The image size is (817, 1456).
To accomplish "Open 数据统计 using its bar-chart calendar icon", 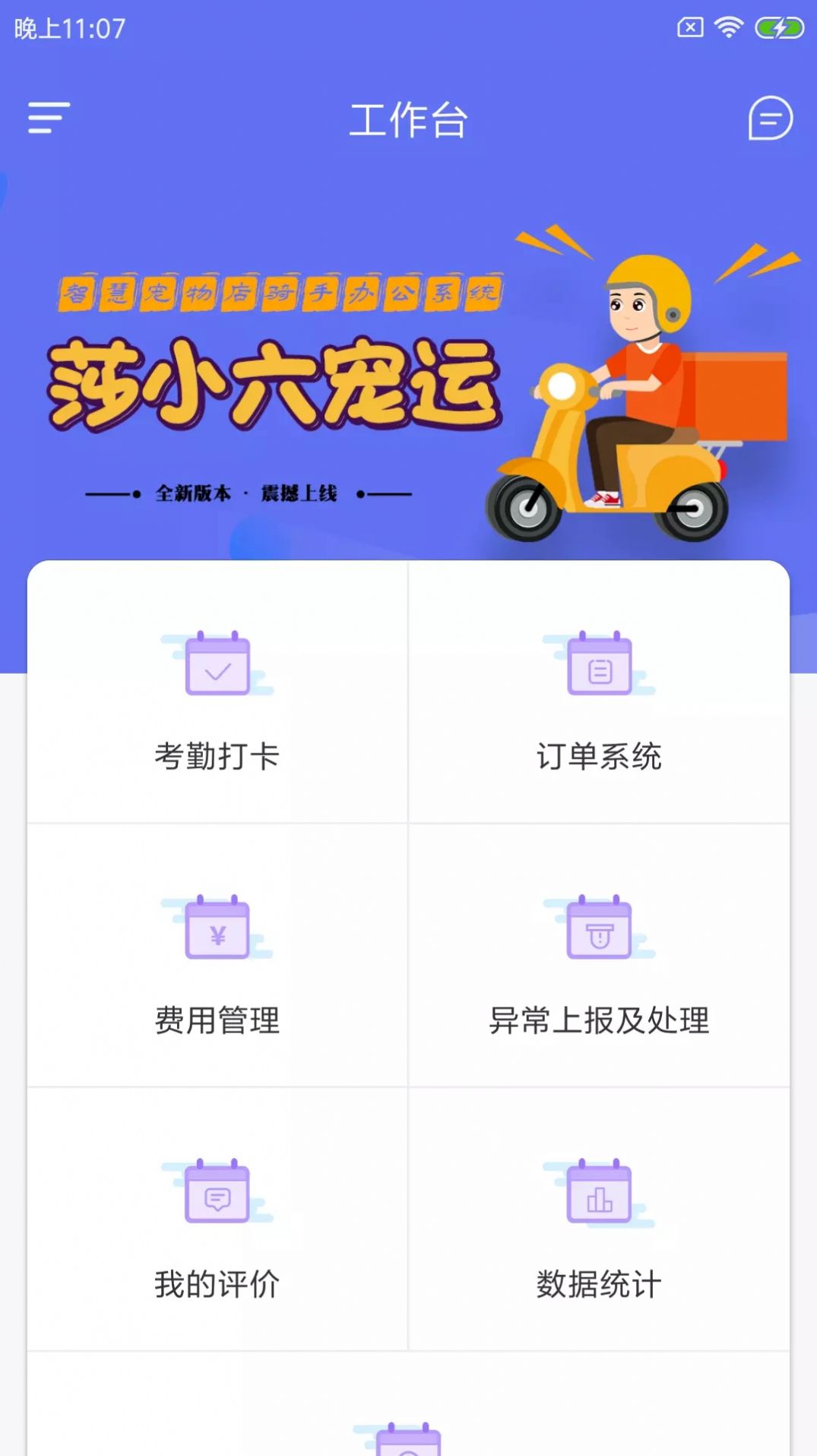I will pyautogui.click(x=600, y=1195).
